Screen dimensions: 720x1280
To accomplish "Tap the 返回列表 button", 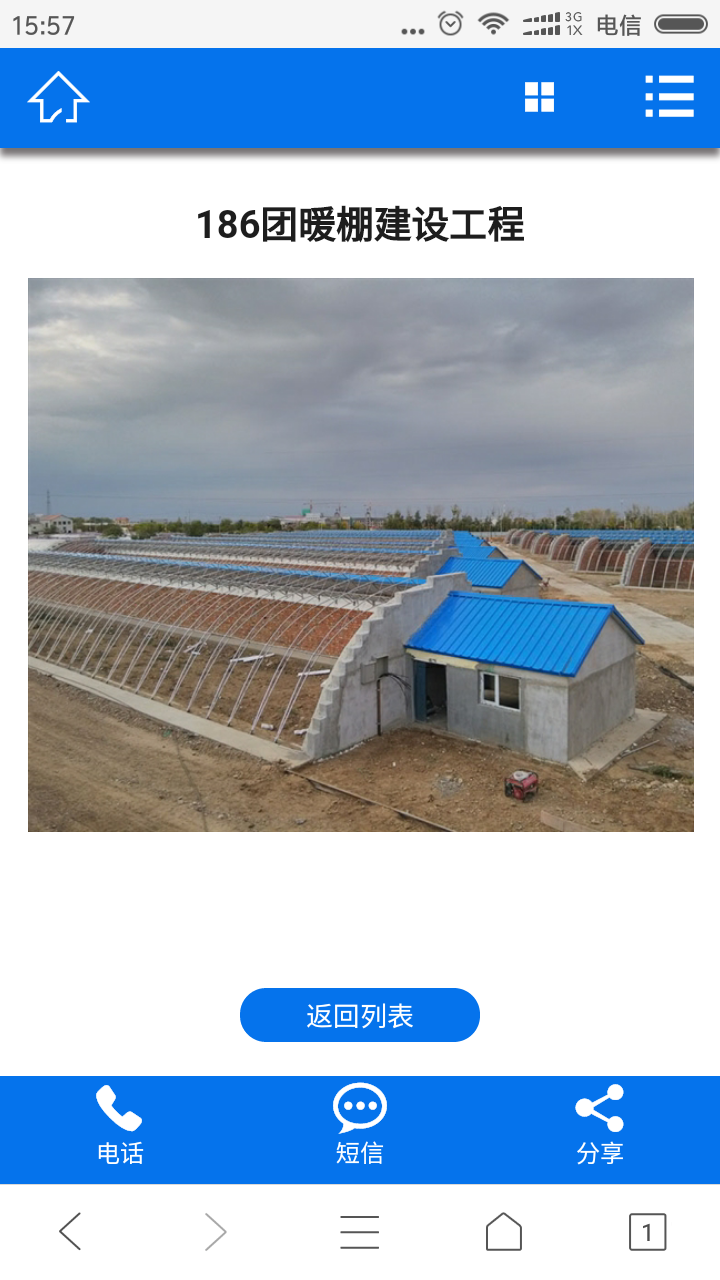I will [360, 1015].
